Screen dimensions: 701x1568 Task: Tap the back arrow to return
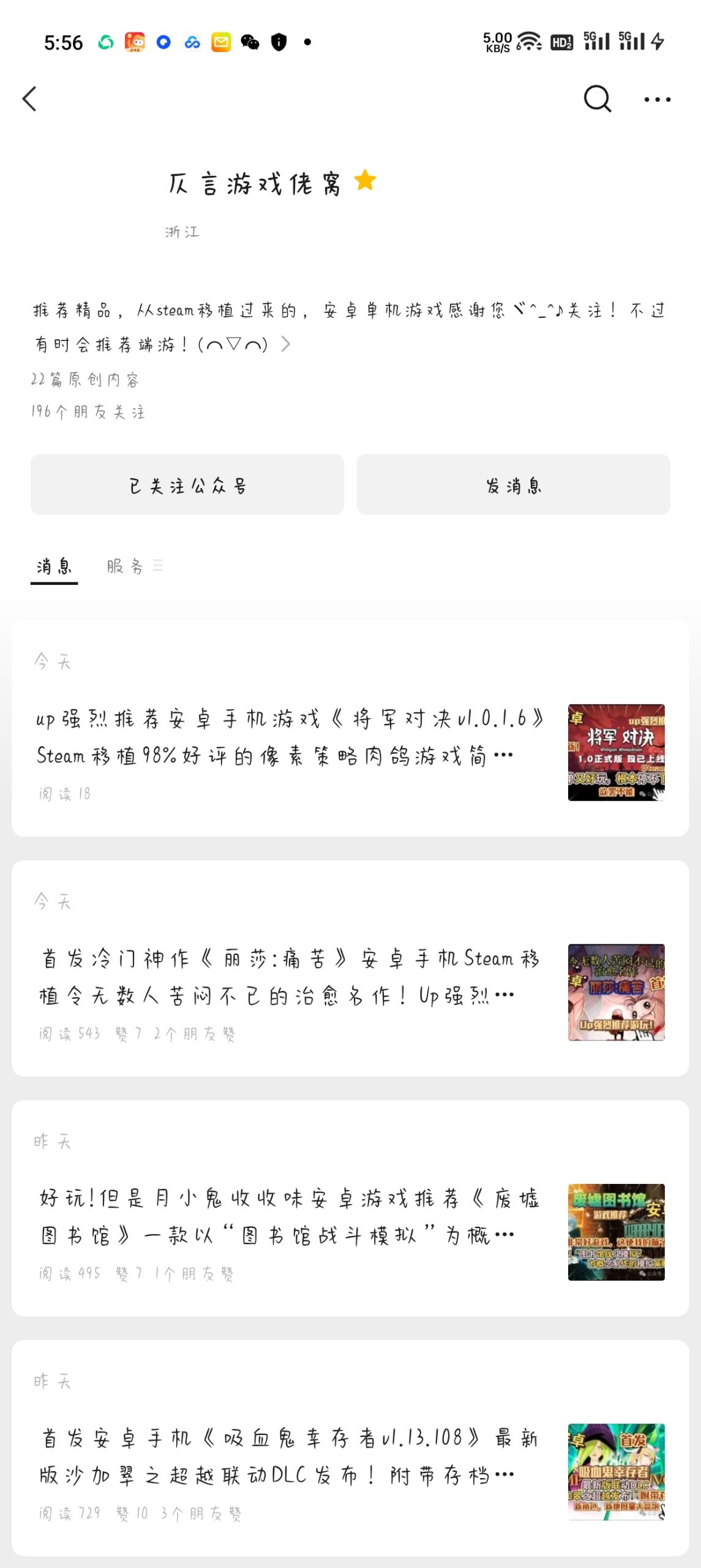coord(30,99)
